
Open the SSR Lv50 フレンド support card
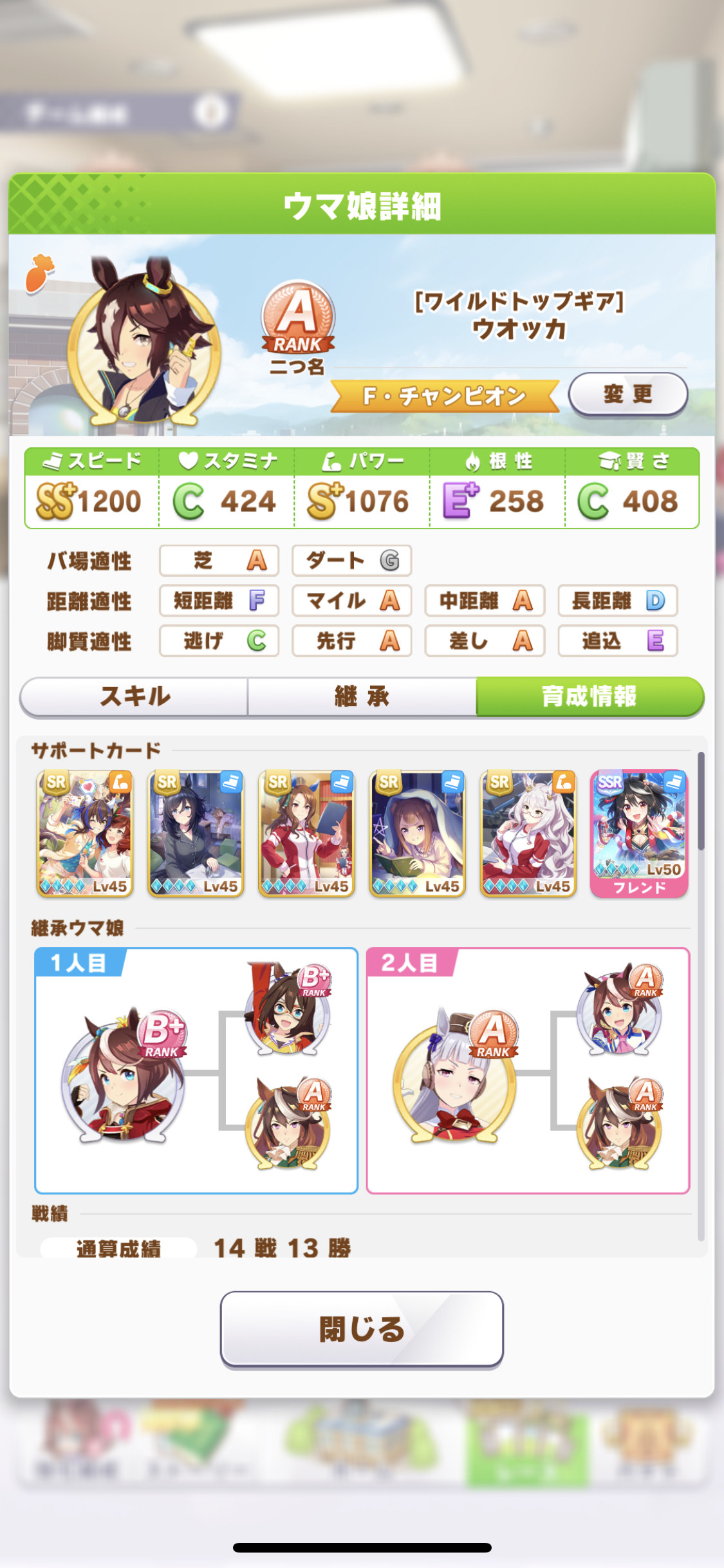coord(639,834)
